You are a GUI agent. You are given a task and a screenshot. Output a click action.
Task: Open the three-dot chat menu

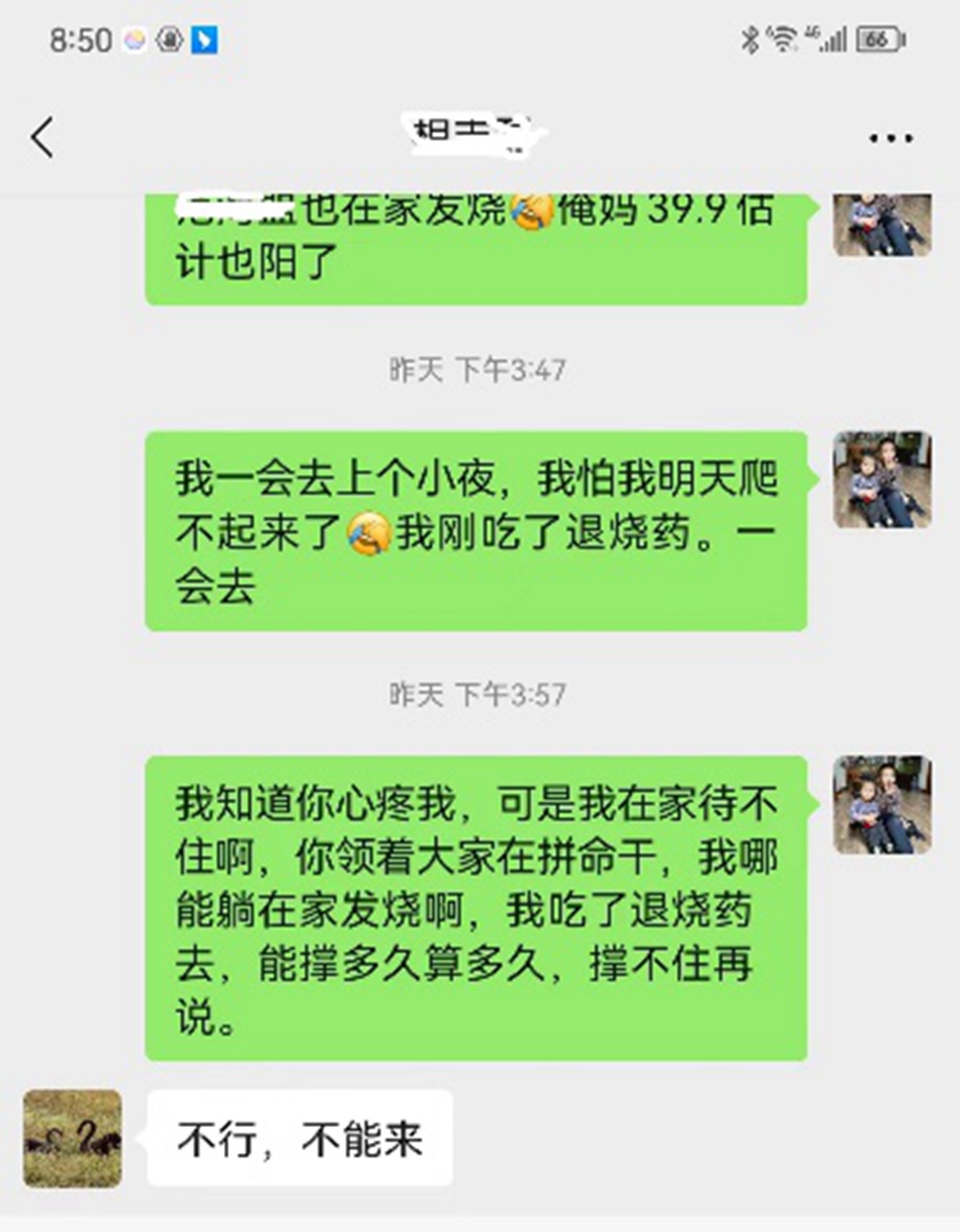coord(890,138)
